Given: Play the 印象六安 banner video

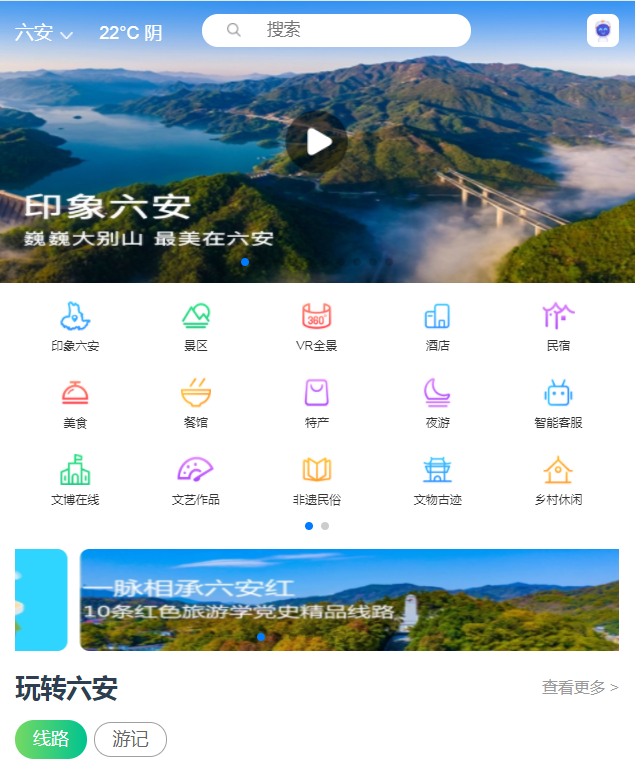Looking at the screenshot, I should (317, 141).
